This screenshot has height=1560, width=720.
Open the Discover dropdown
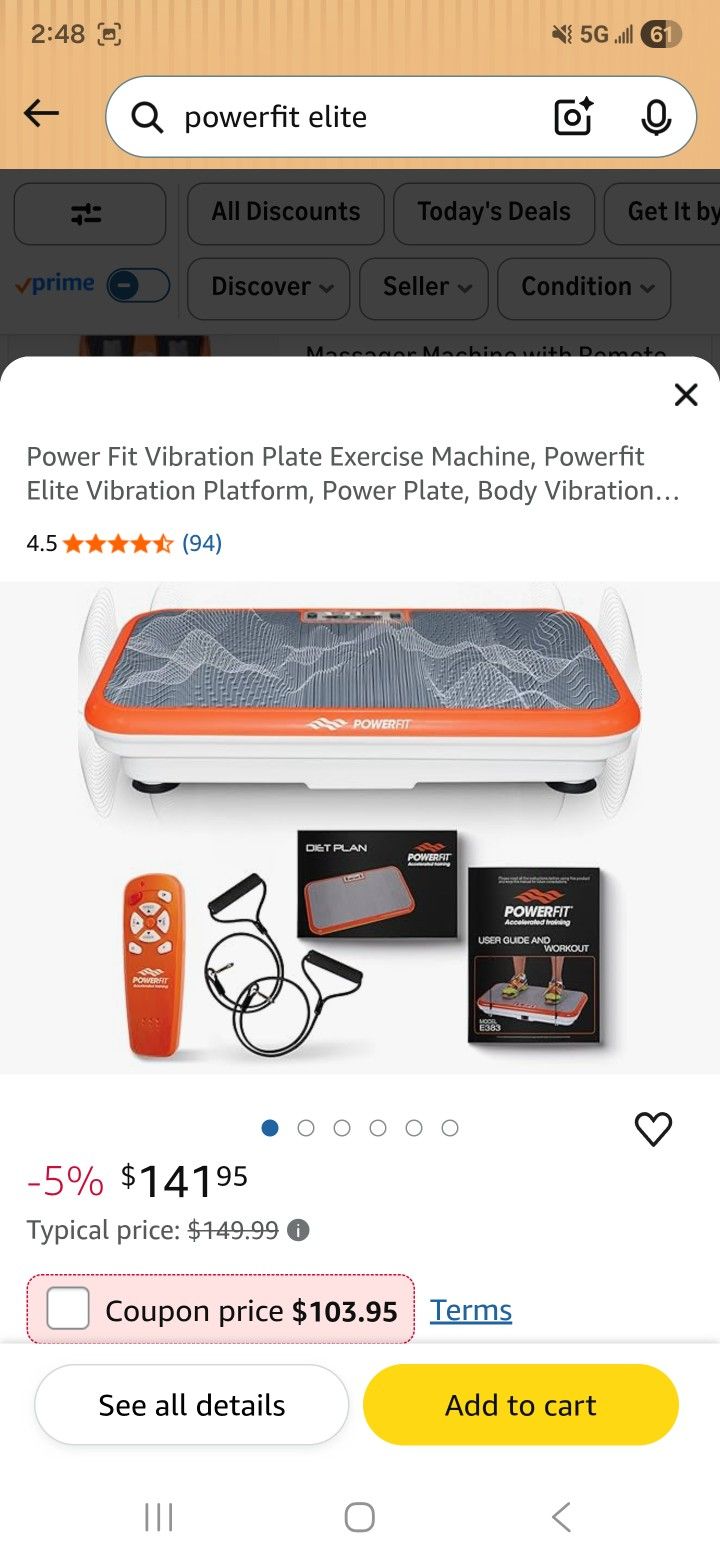pyautogui.click(x=267, y=288)
